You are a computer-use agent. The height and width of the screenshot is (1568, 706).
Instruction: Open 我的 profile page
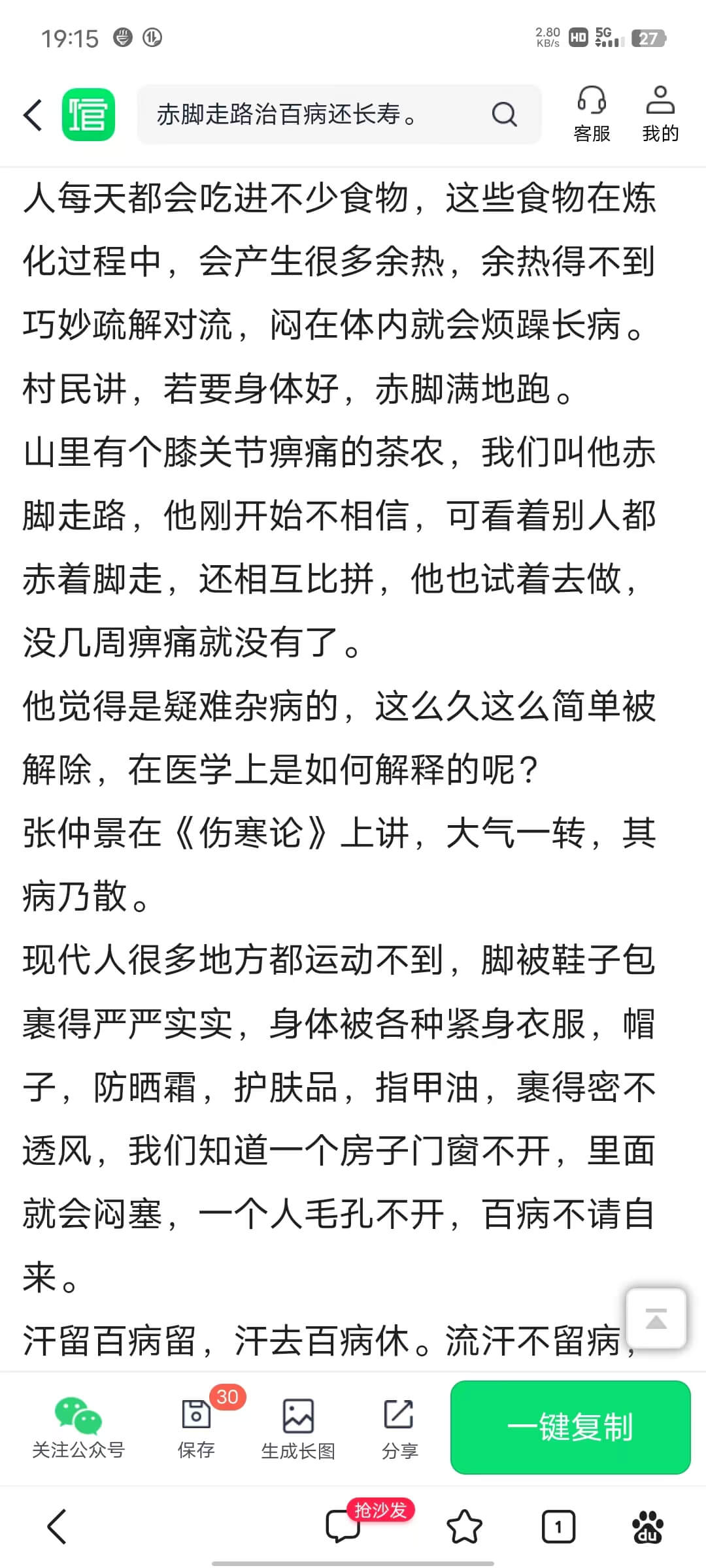660,114
